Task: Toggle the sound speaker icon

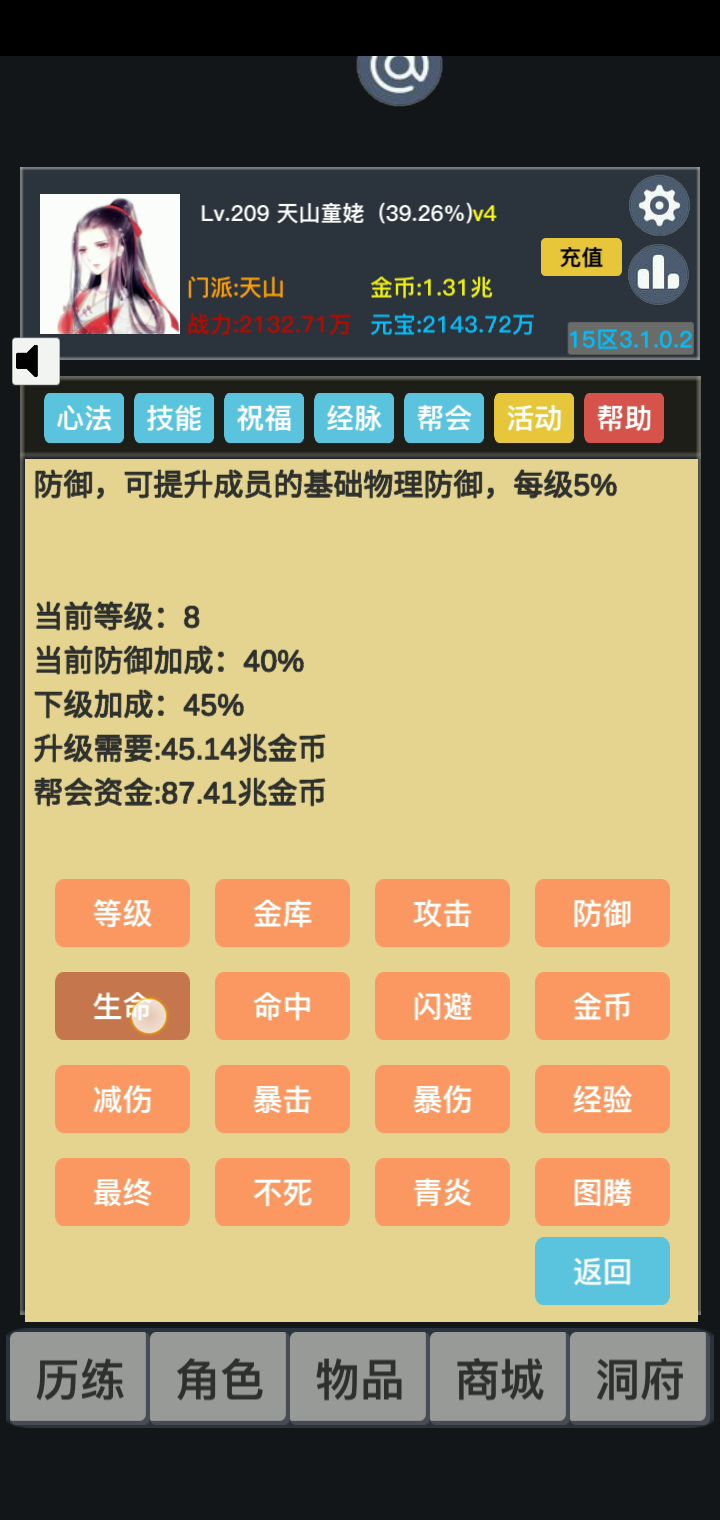Action: [x=36, y=361]
